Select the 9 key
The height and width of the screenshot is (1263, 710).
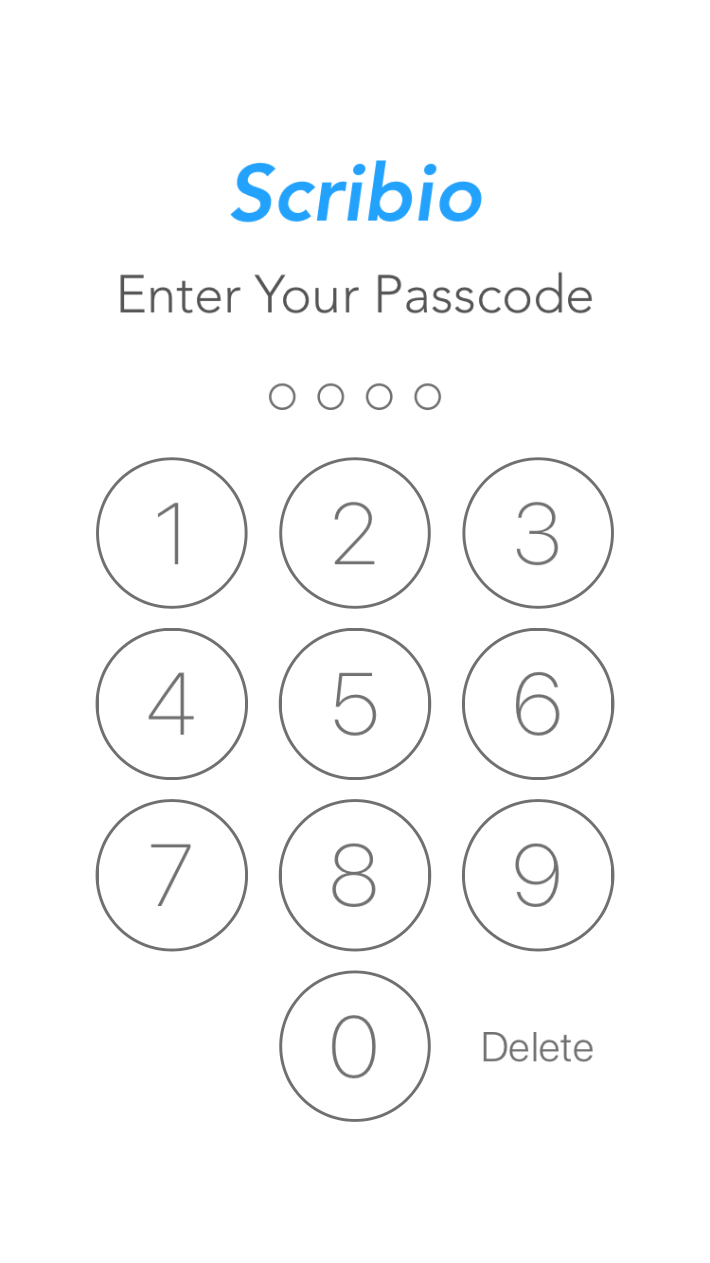click(x=538, y=875)
